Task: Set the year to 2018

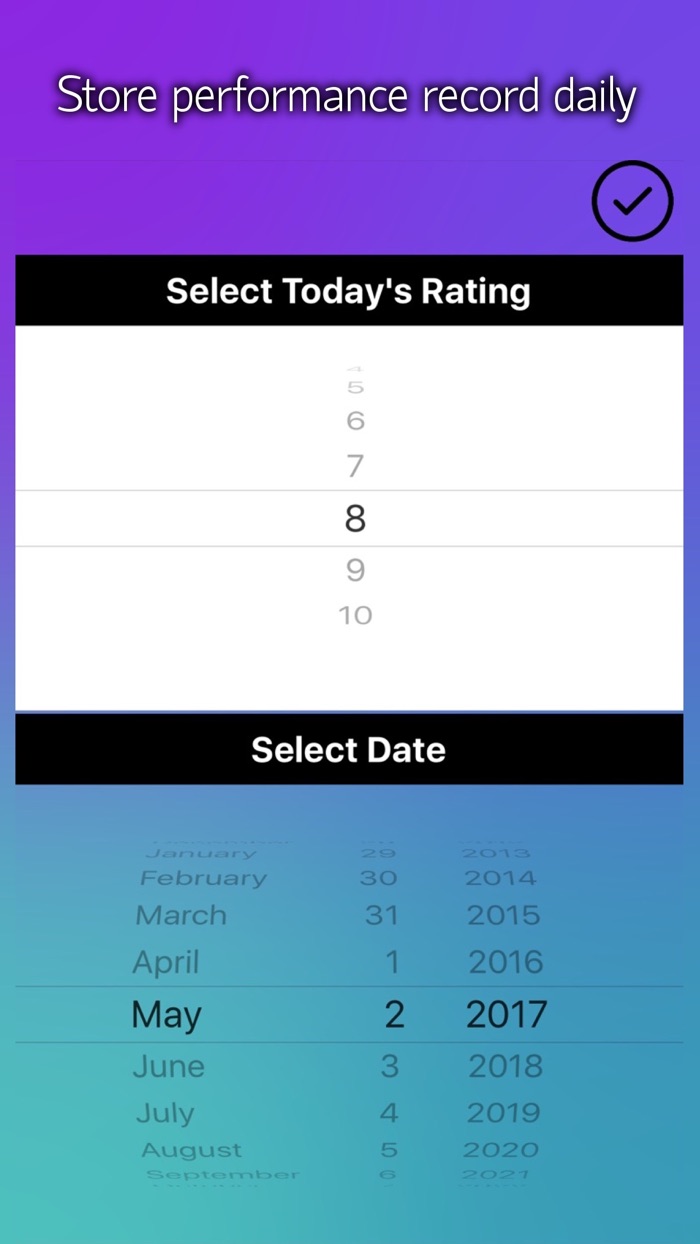Action: (x=505, y=1066)
